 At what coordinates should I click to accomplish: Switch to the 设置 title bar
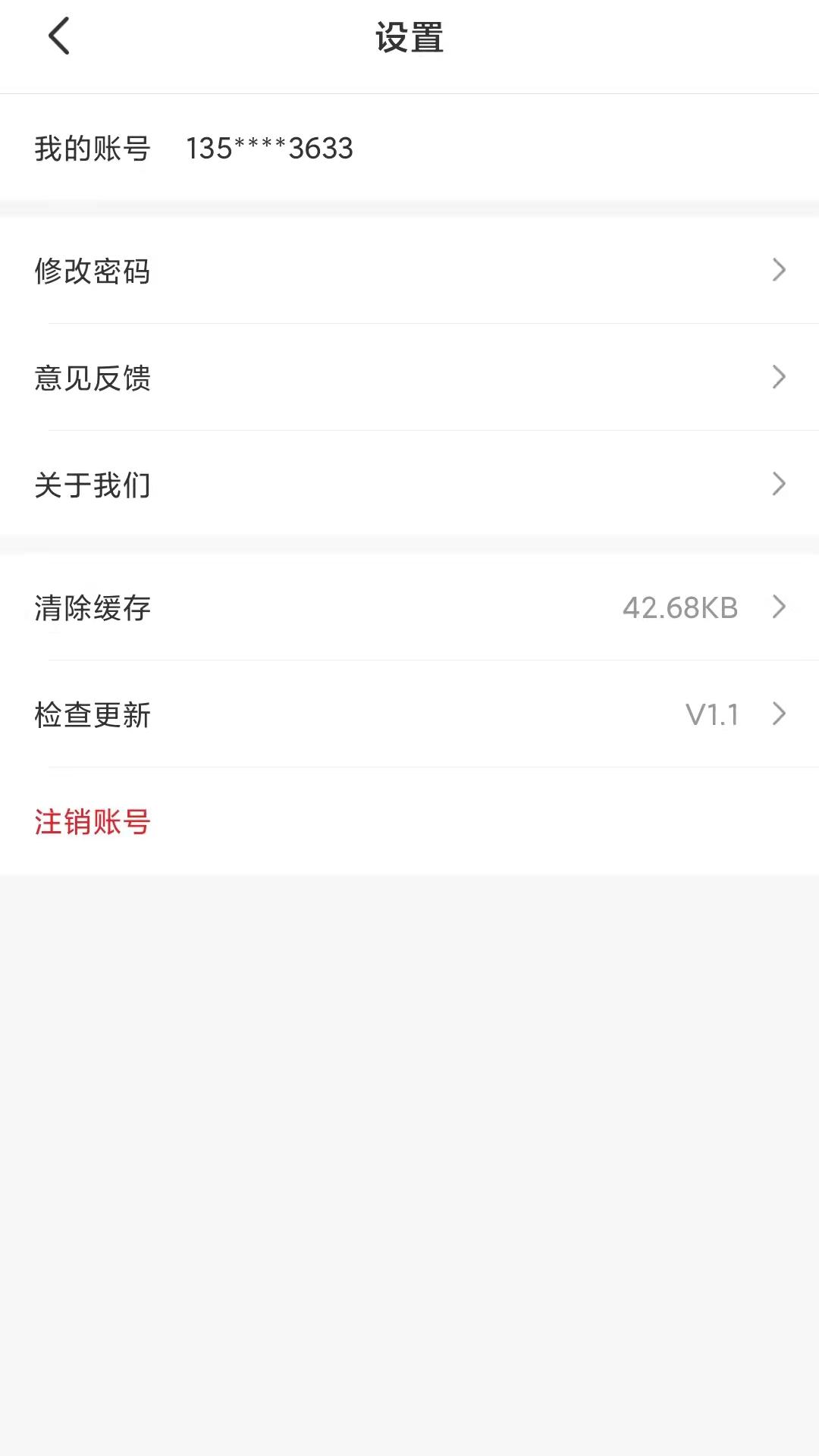point(409,37)
